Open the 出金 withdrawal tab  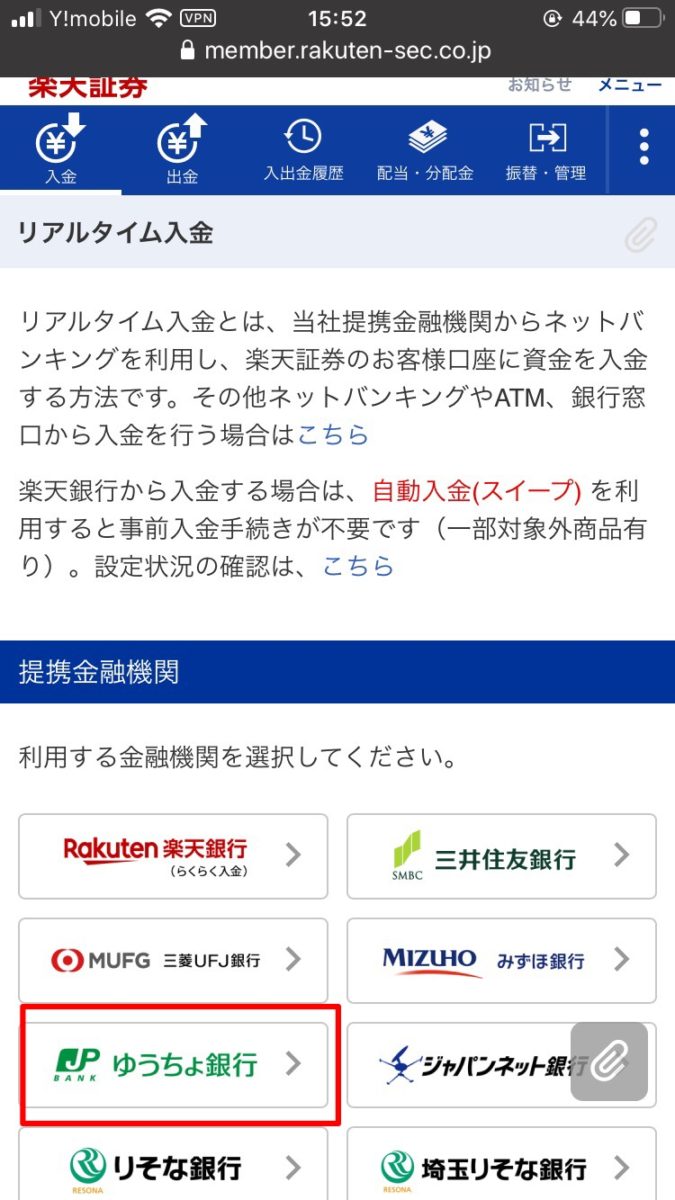[182, 151]
